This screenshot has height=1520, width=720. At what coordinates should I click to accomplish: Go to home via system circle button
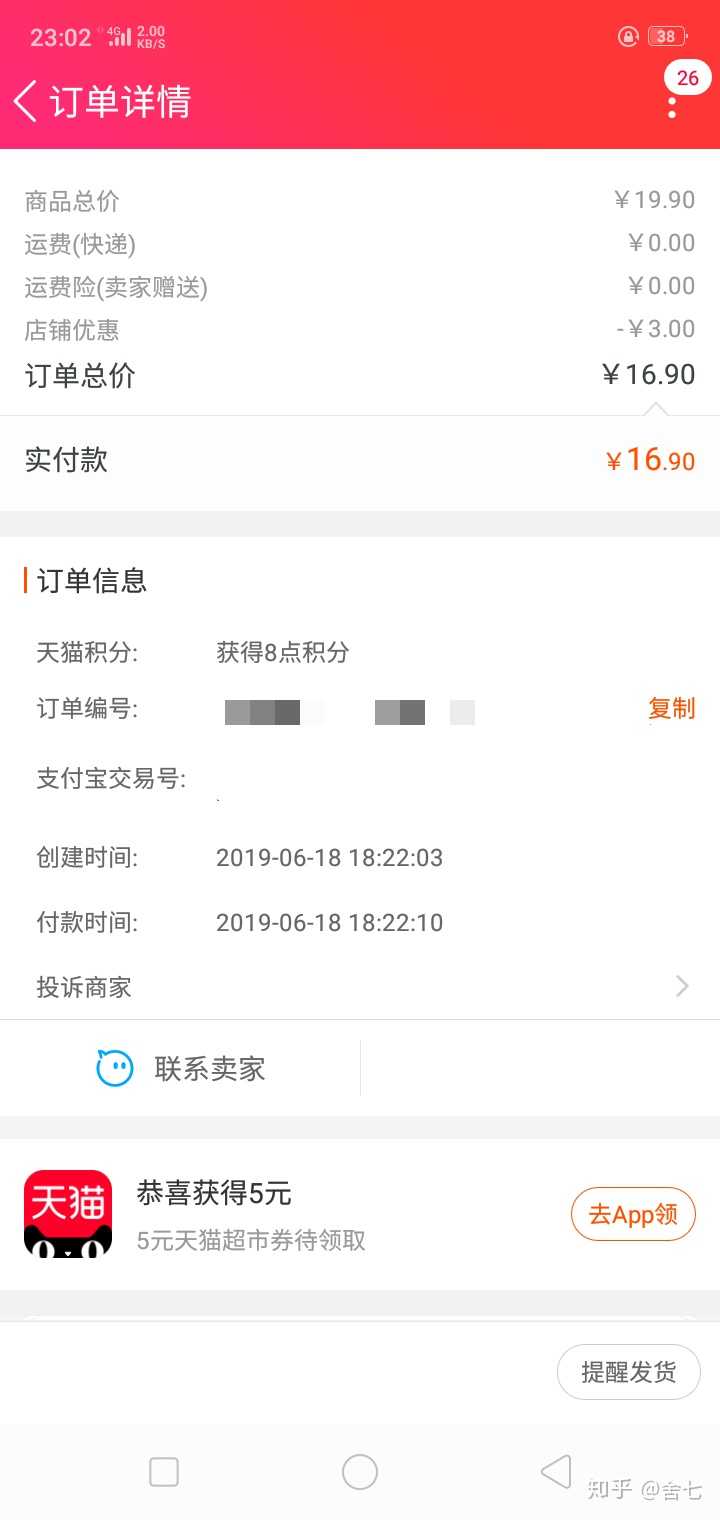pyautogui.click(x=360, y=1472)
